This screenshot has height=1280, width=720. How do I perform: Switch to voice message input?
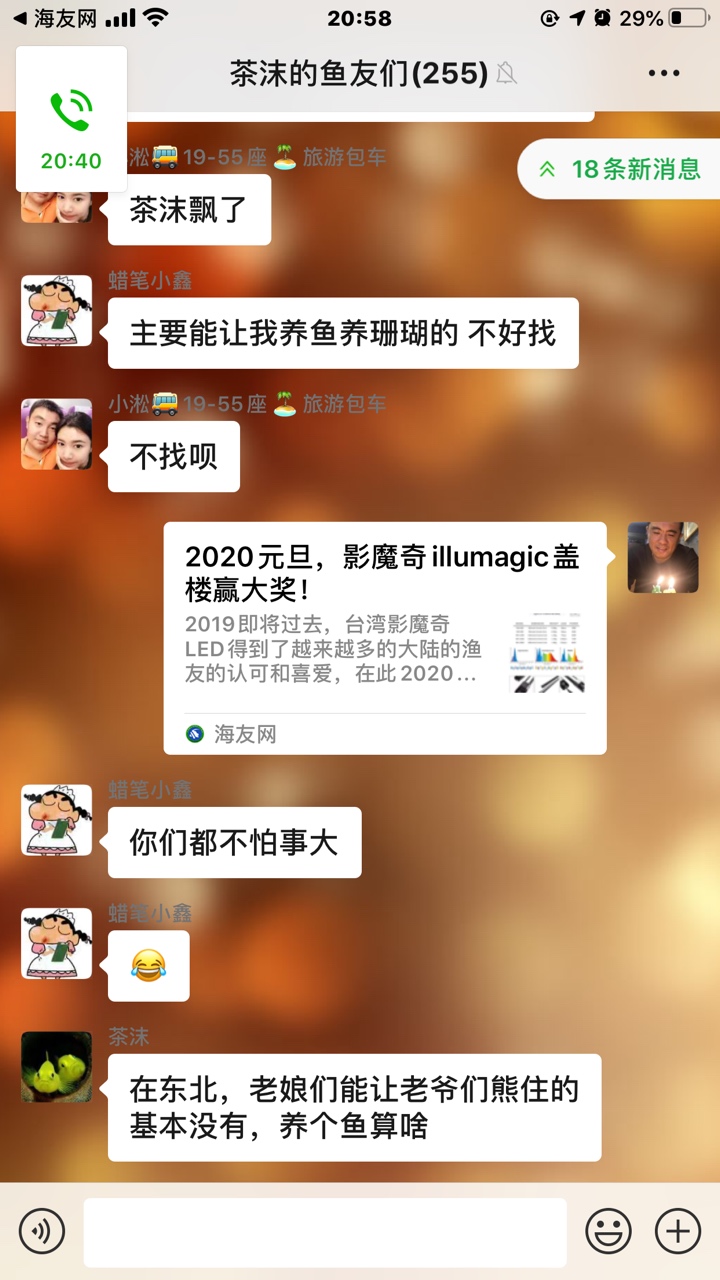[41, 1231]
